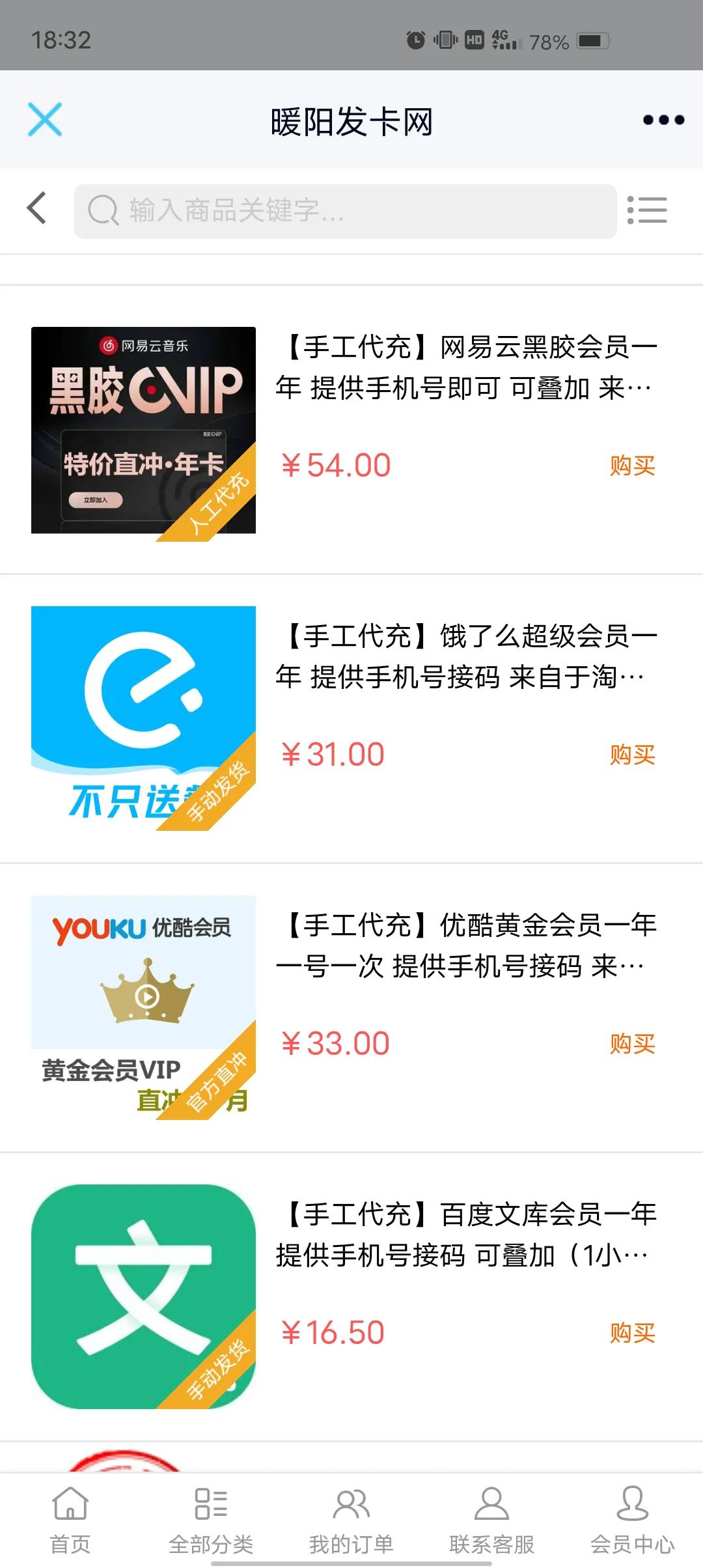Image resolution: width=703 pixels, height=1568 pixels.
Task: Purchase 百度文库会员一年 via 购买
Action: click(x=632, y=1333)
